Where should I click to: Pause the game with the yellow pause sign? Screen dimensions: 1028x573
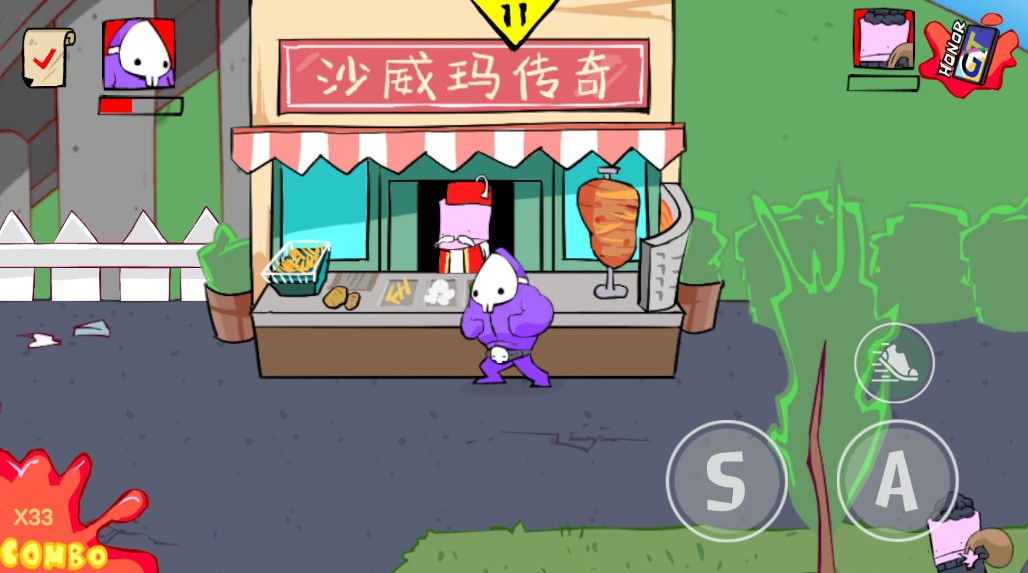click(516, 17)
